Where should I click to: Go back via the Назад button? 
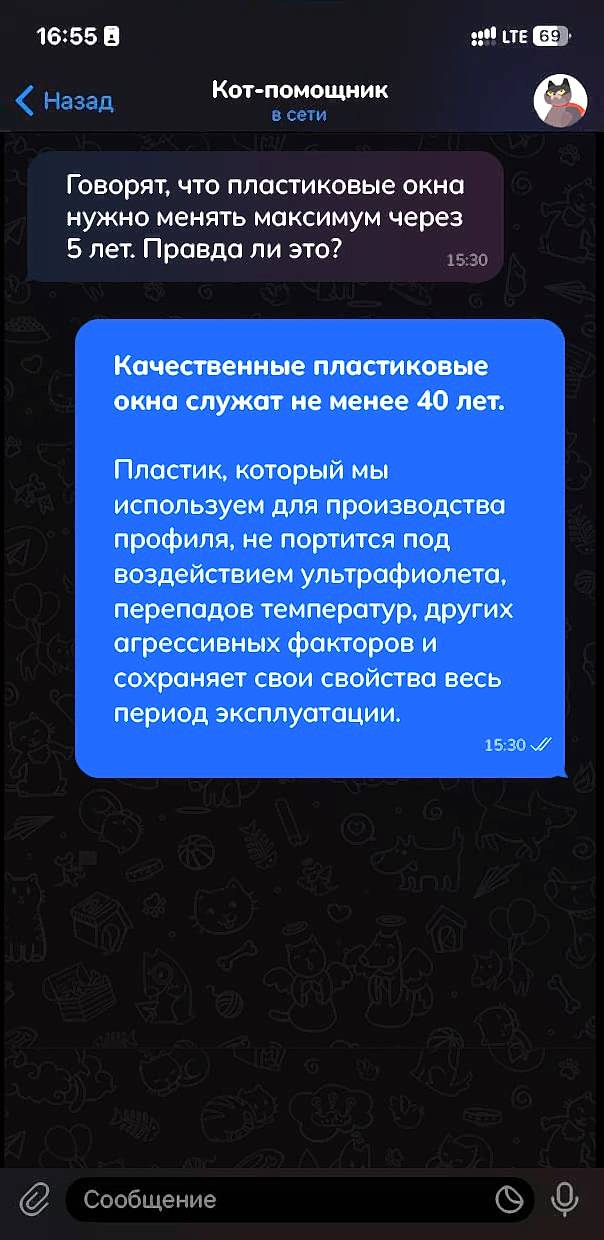tap(65, 101)
